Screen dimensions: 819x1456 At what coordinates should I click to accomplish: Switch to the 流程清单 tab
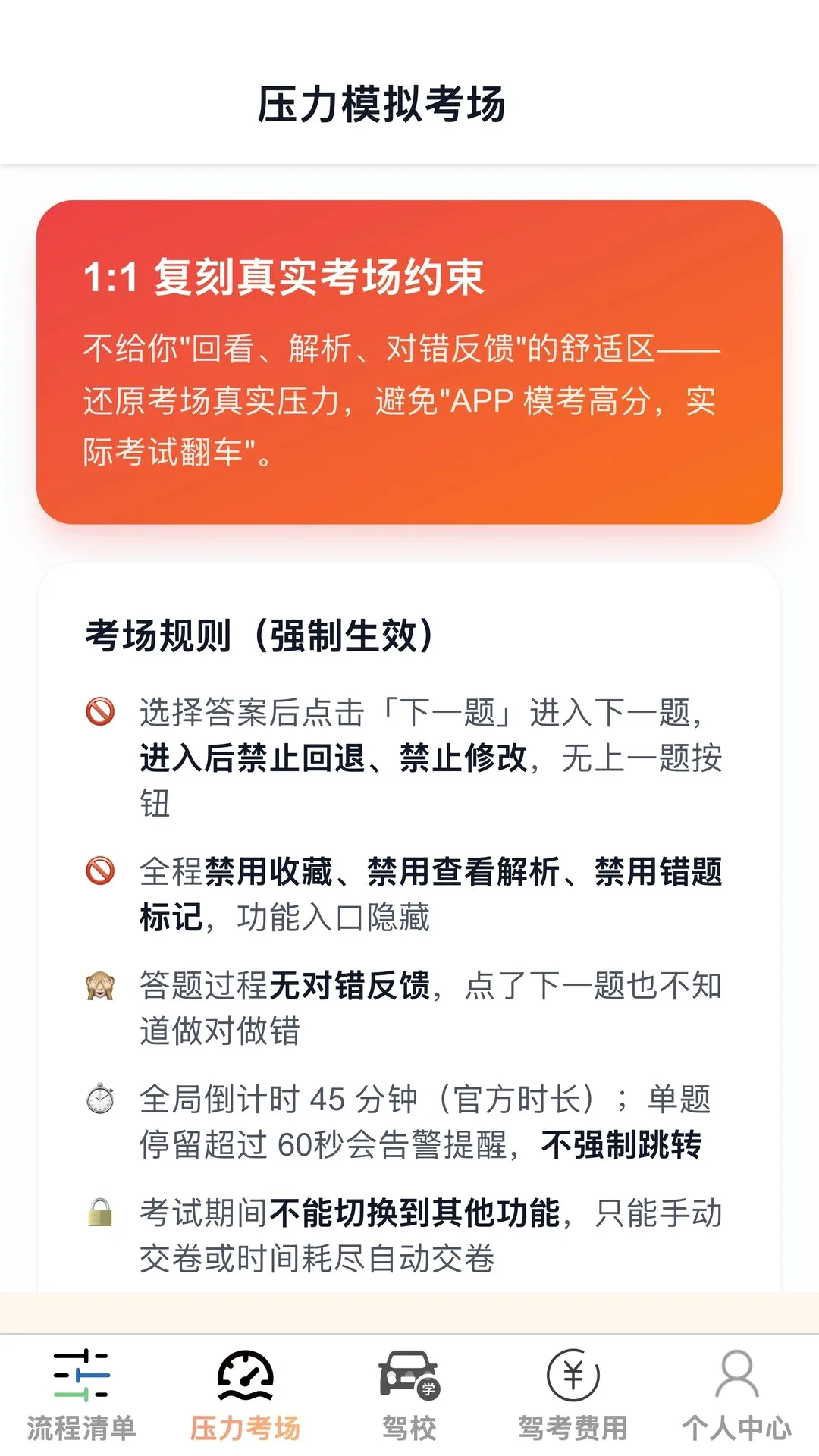82,1395
